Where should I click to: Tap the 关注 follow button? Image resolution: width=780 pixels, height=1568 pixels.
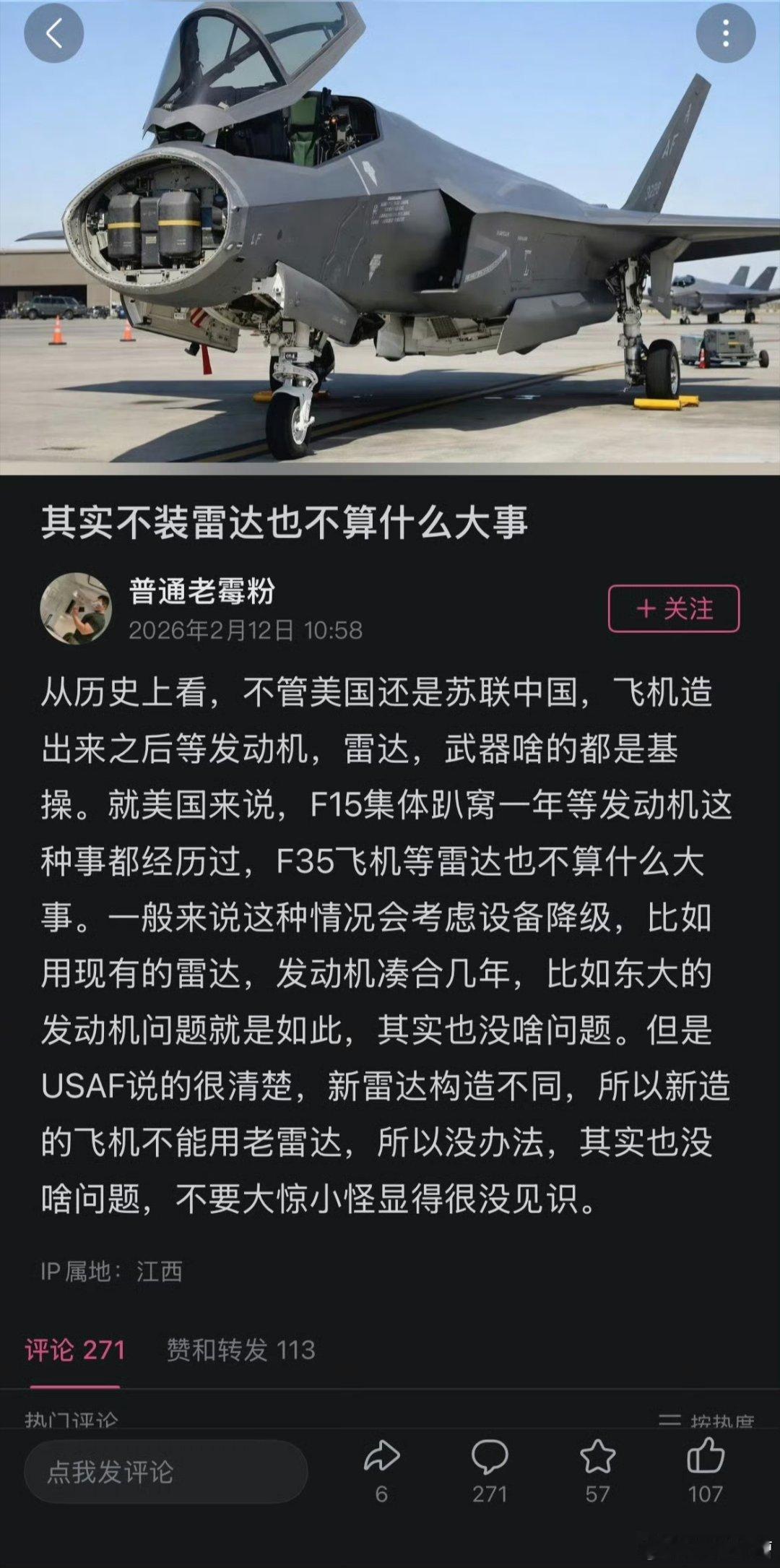pos(675,609)
